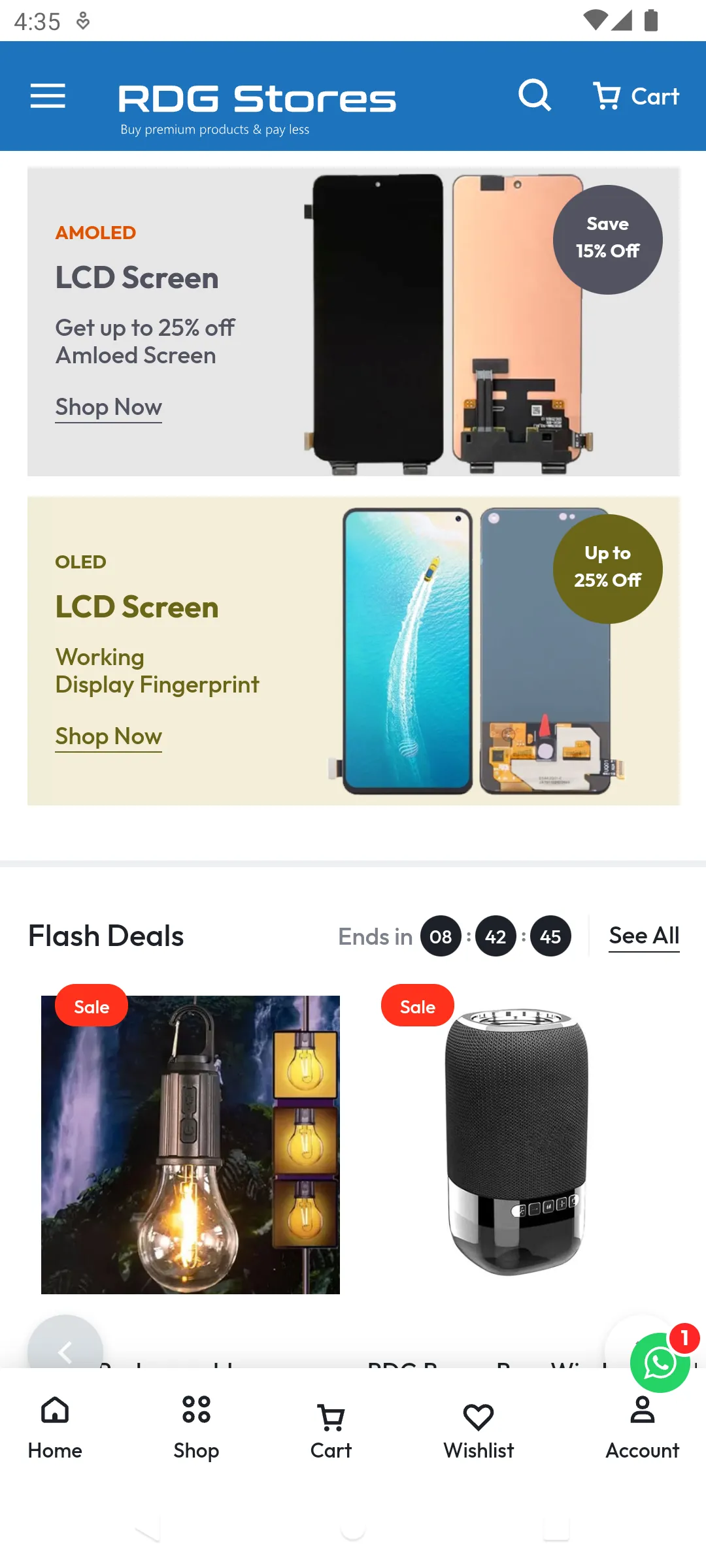The width and height of the screenshot is (706, 1568).
Task: Switch to the Wishlist tab
Action: click(x=479, y=1427)
